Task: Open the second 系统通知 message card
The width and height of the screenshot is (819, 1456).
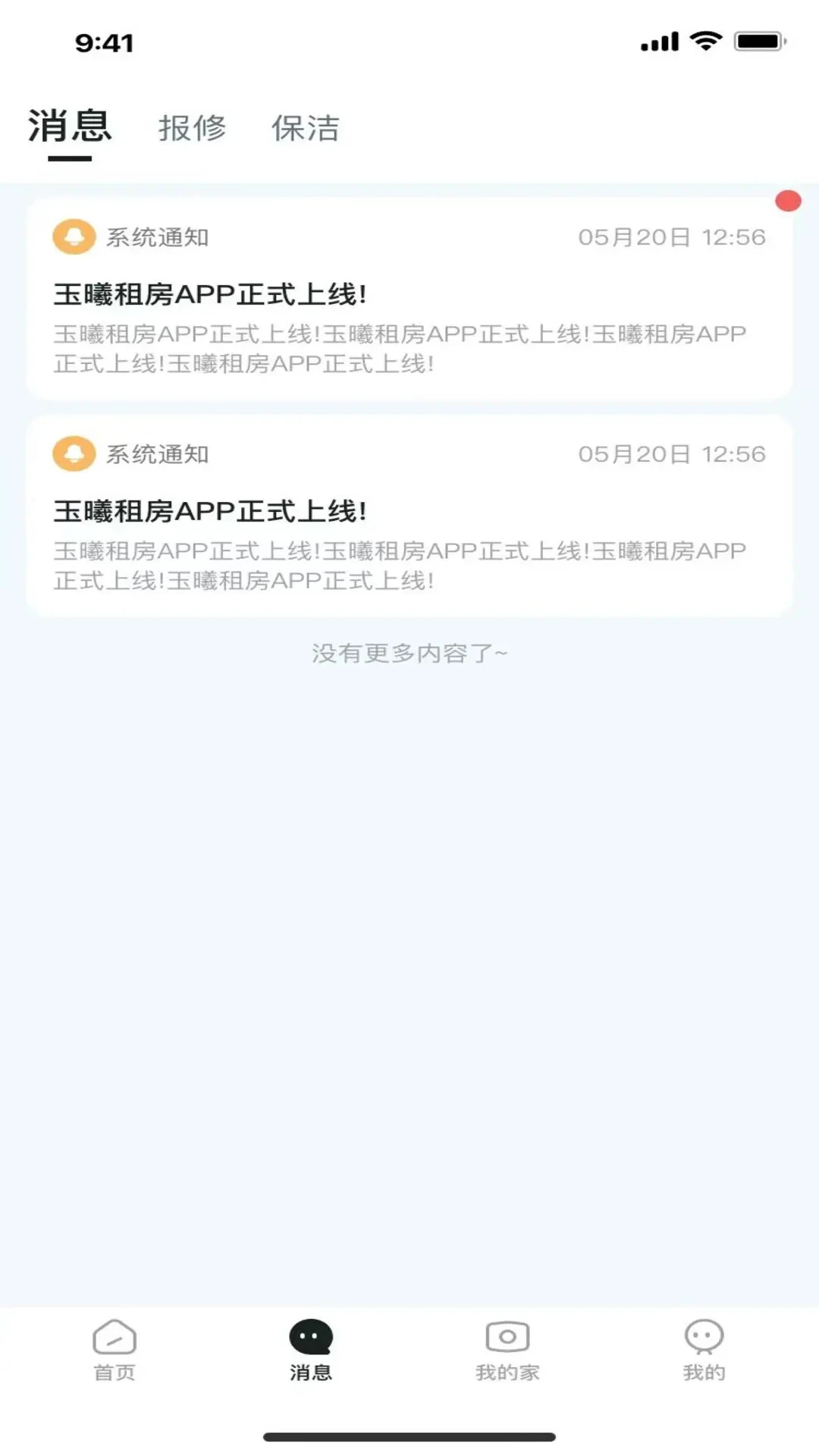Action: 409,516
